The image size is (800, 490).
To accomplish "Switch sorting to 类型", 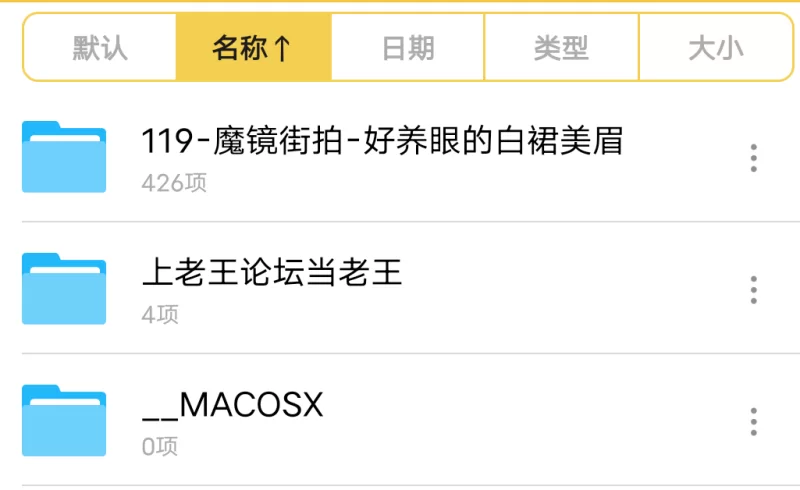I will [561, 48].
